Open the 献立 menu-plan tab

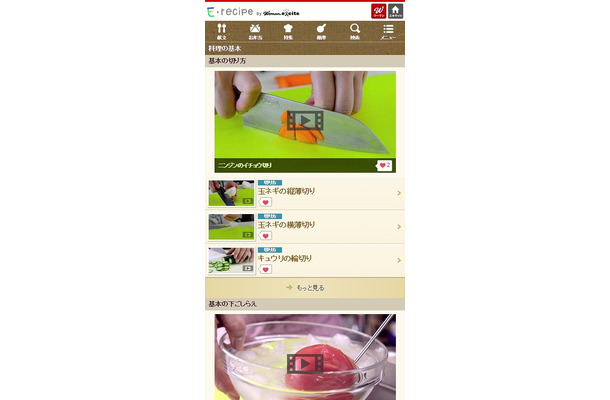[x=220, y=31]
